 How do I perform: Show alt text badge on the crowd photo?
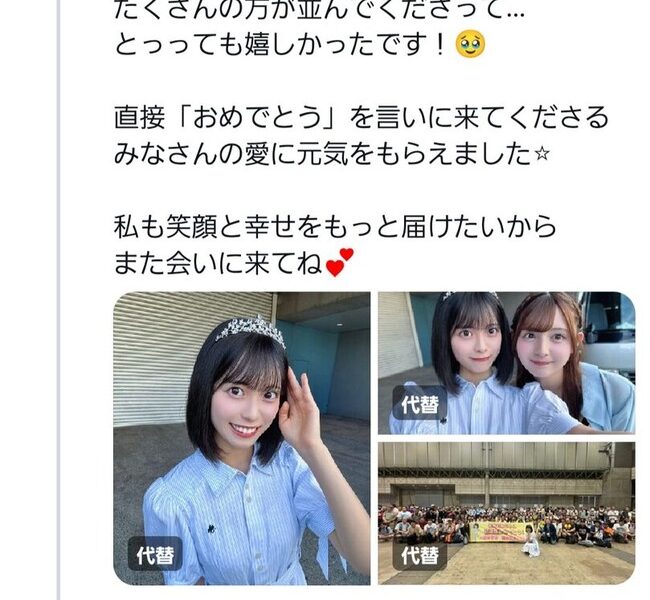click(x=419, y=553)
